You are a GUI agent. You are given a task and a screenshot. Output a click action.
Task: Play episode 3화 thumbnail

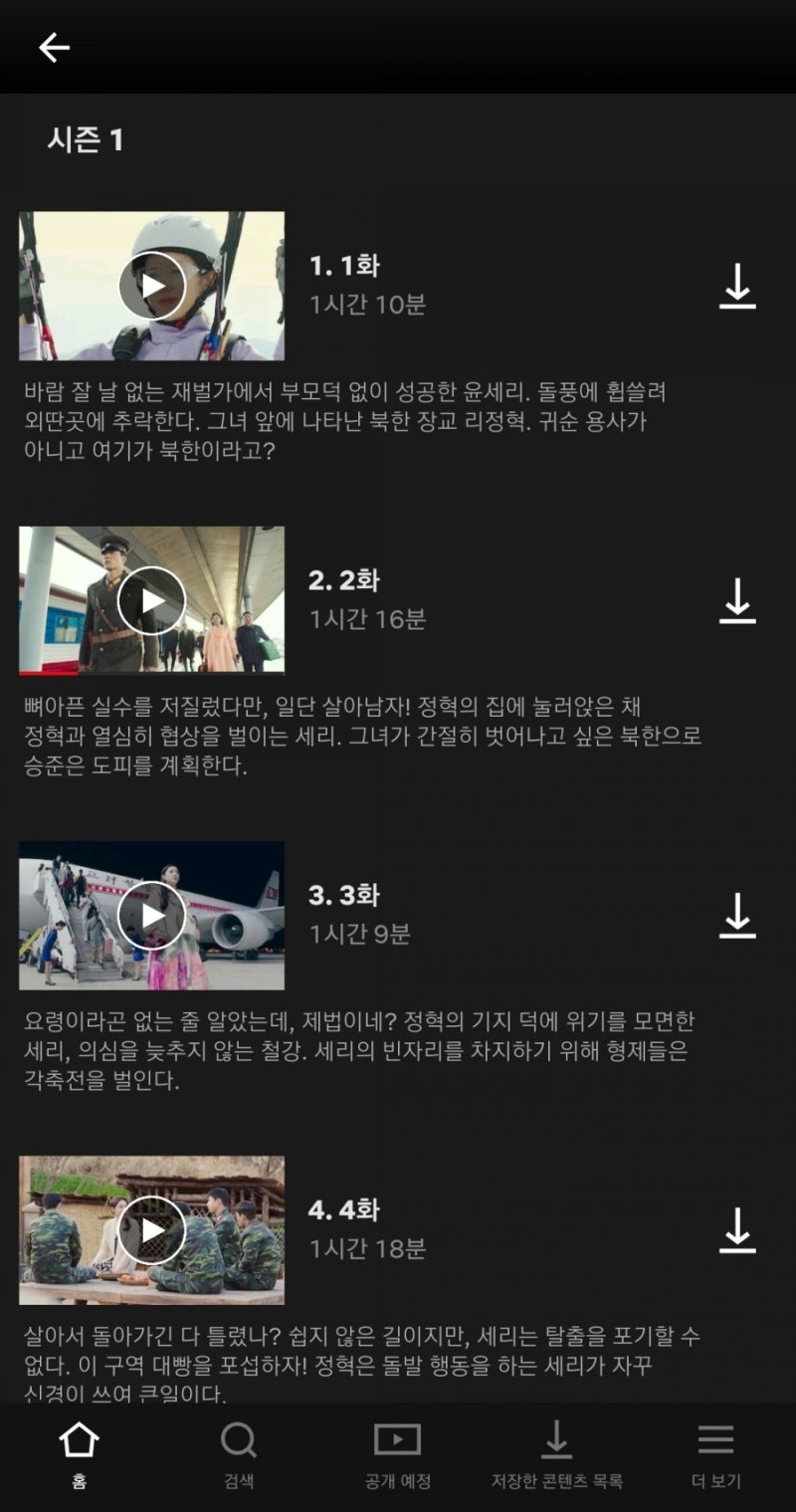pos(151,915)
